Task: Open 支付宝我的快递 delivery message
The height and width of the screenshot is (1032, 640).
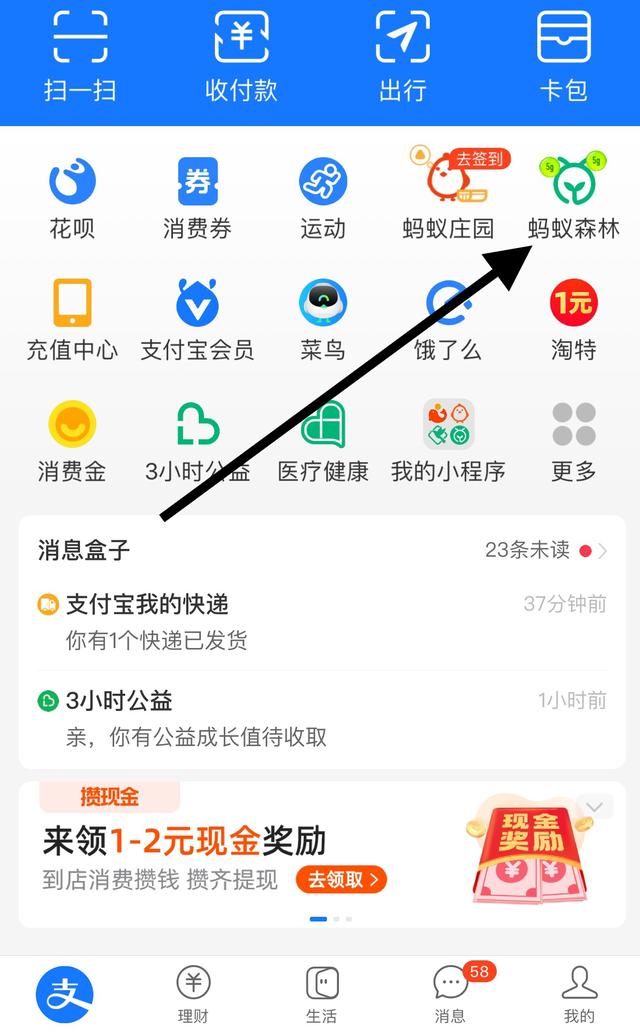Action: pos(320,620)
